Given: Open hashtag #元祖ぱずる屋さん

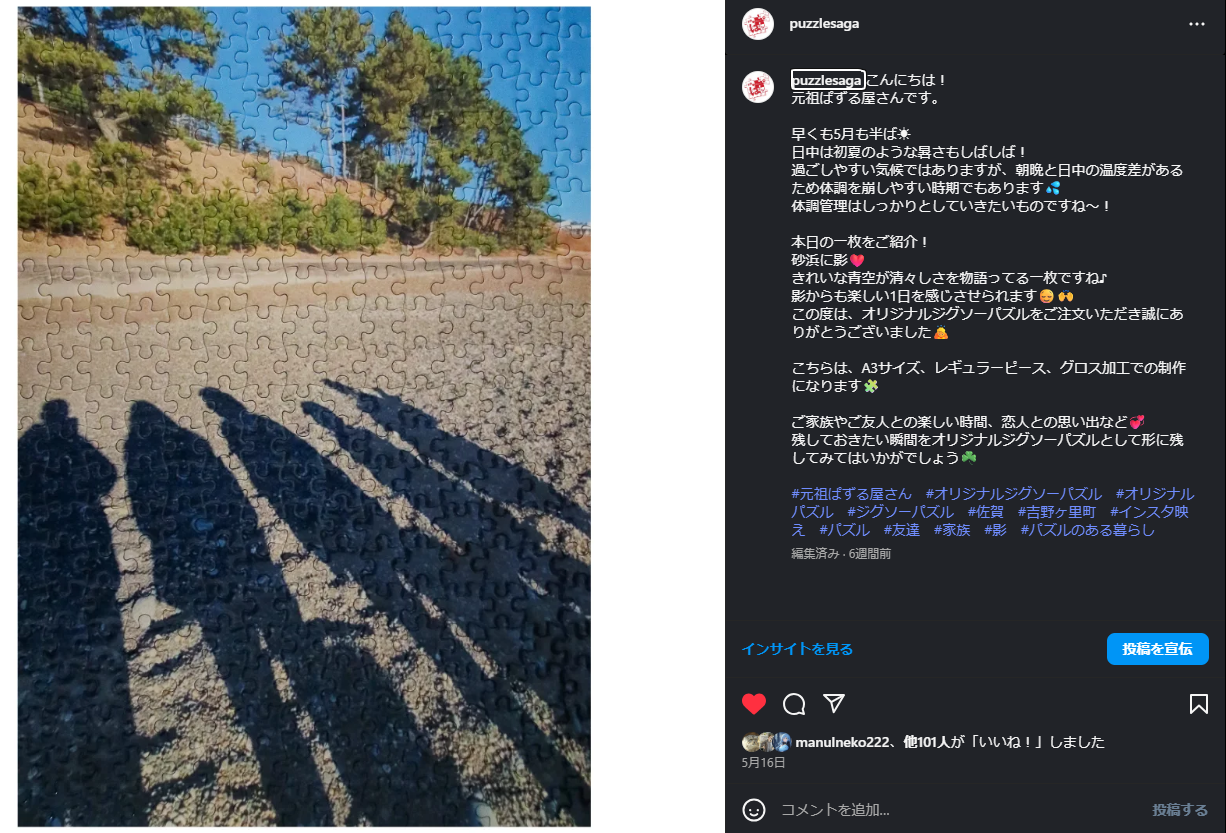Looking at the screenshot, I should 851,494.
